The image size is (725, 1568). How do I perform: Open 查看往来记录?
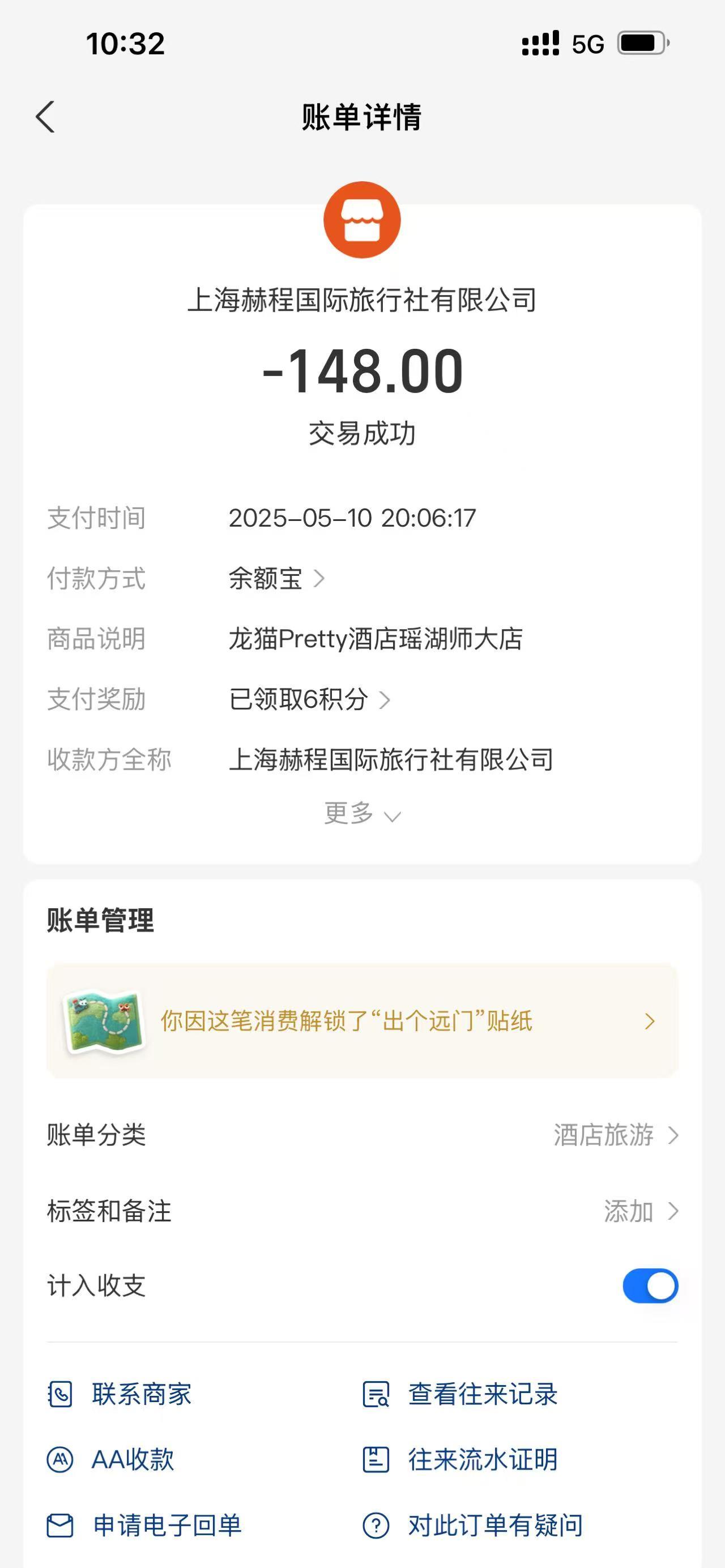point(461,1394)
